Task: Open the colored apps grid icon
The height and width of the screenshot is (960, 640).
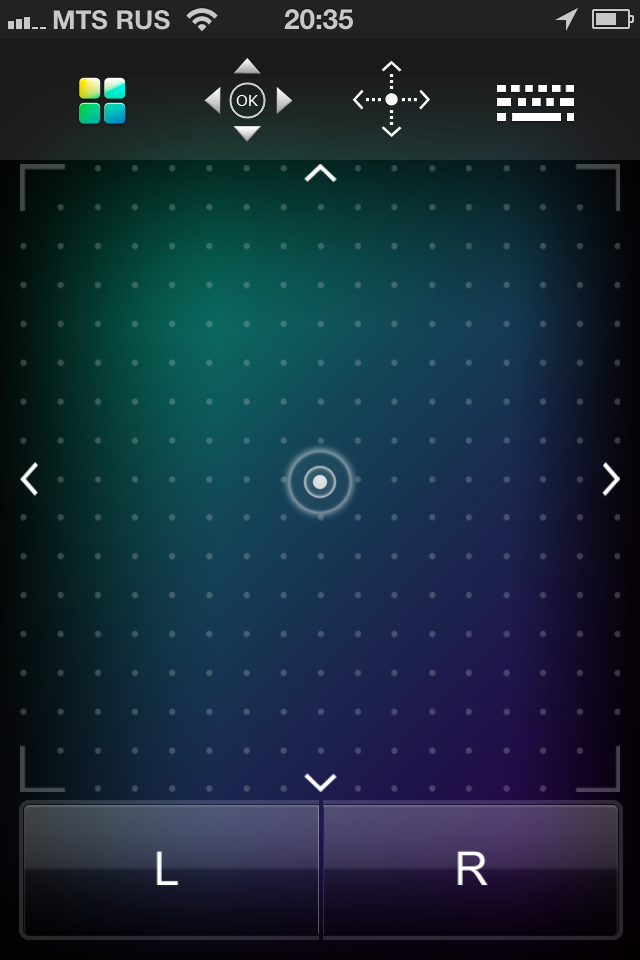Action: 102,100
